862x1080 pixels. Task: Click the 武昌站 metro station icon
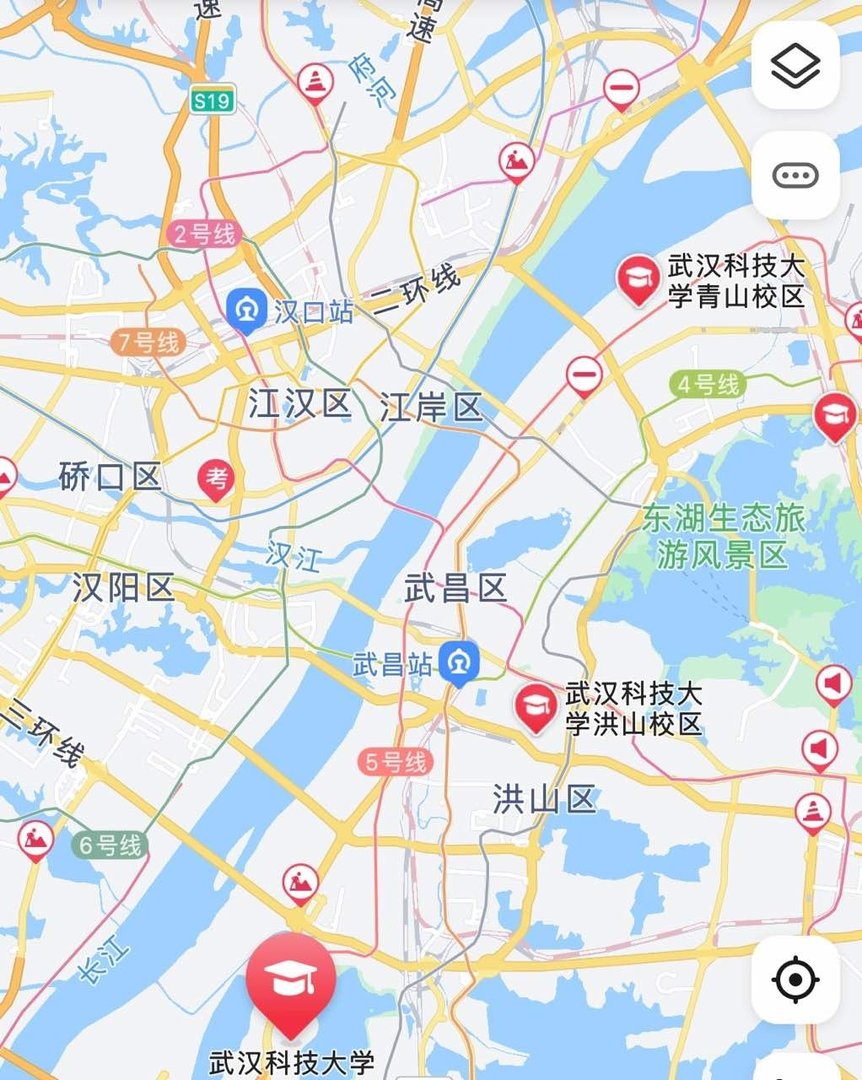(458, 660)
